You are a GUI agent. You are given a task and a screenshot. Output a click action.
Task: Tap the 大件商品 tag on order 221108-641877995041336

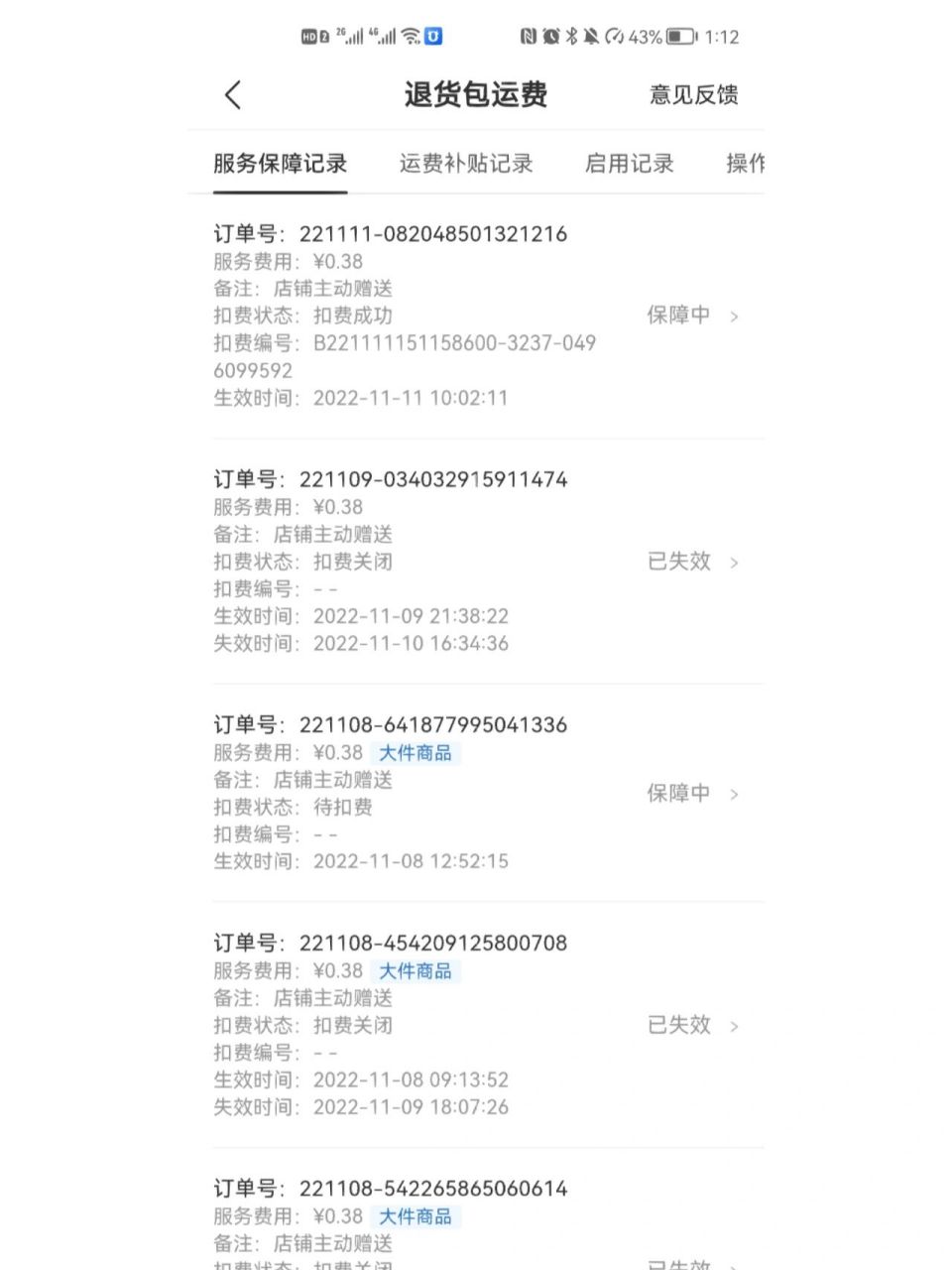415,753
